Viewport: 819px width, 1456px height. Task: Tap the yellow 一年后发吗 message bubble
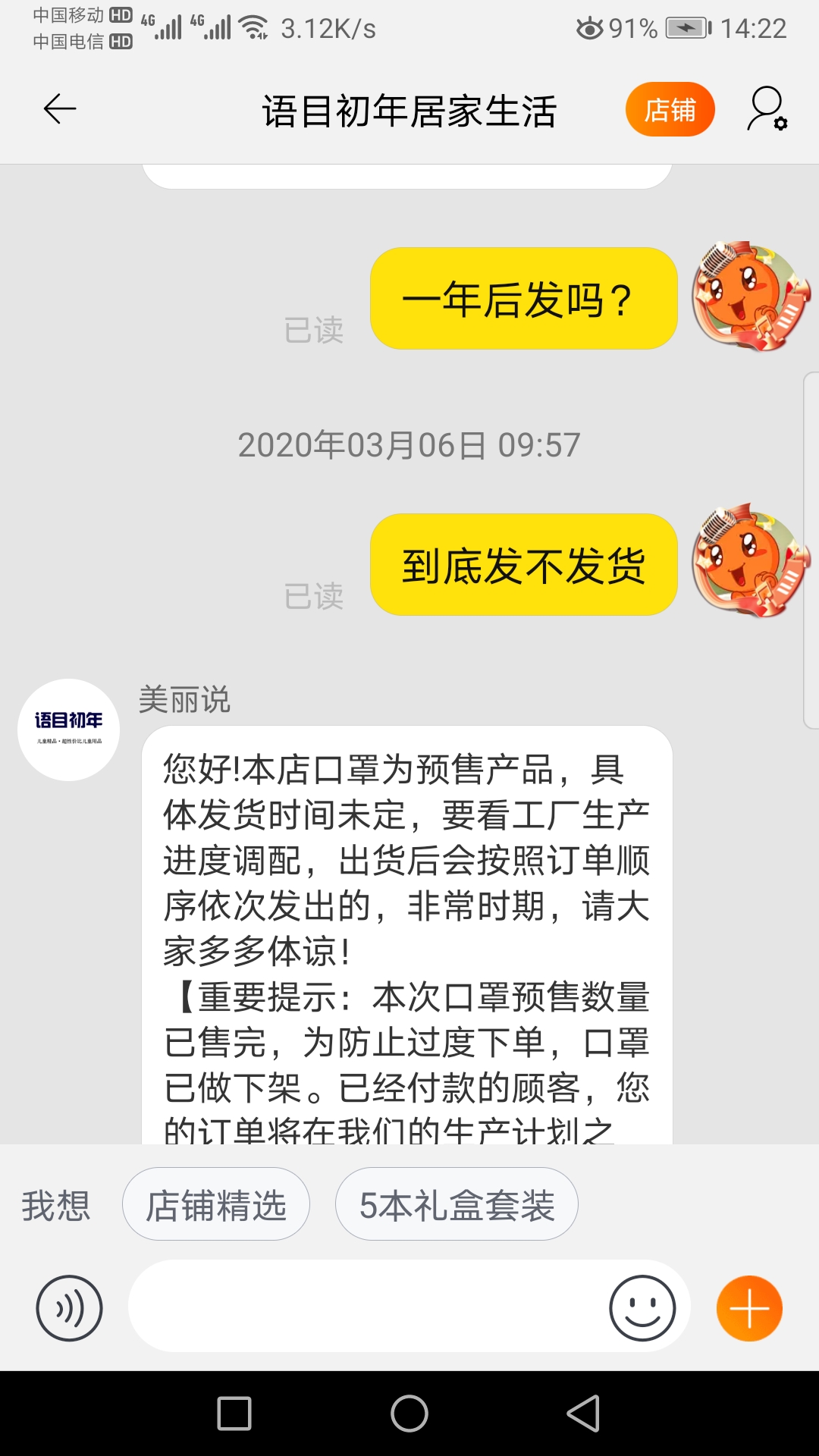click(x=522, y=300)
